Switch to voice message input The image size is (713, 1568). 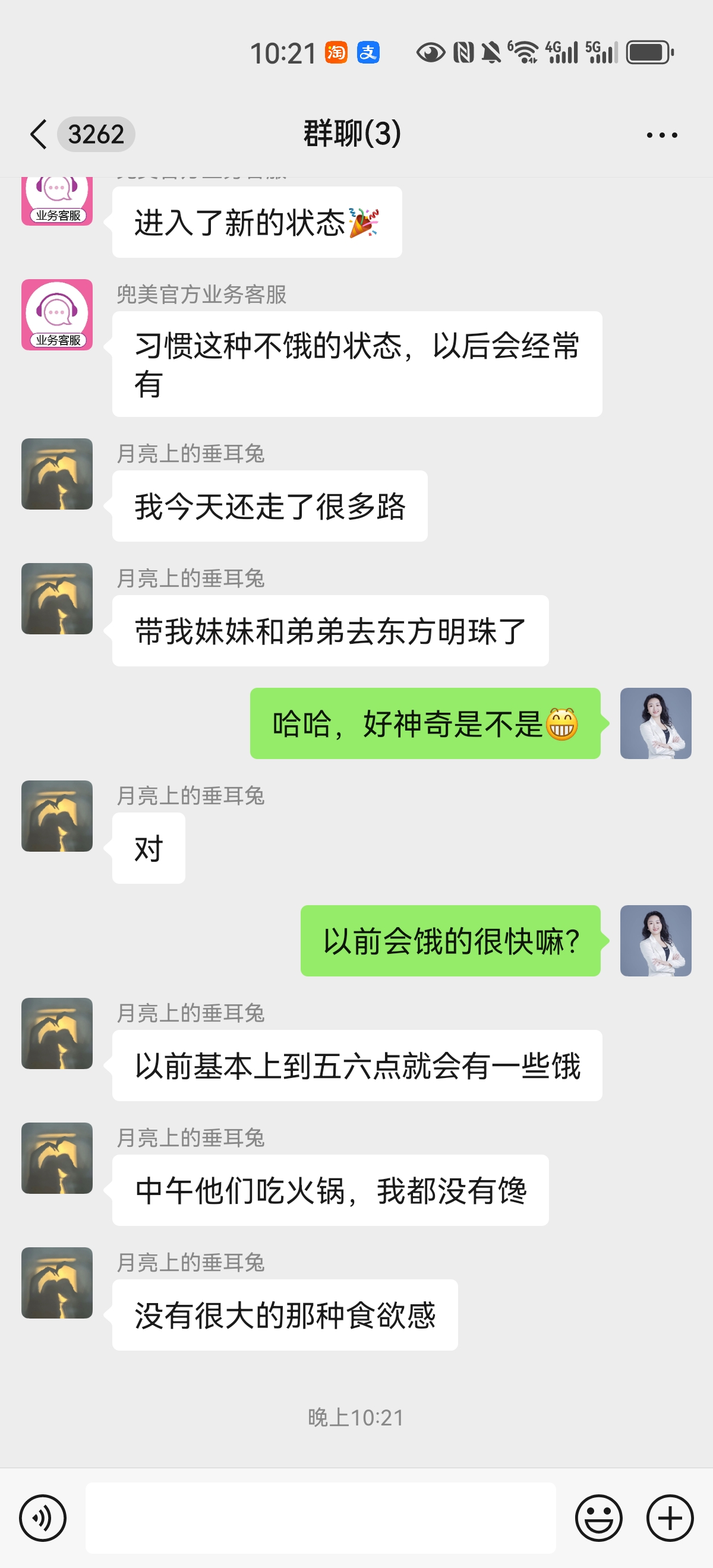[x=43, y=1518]
